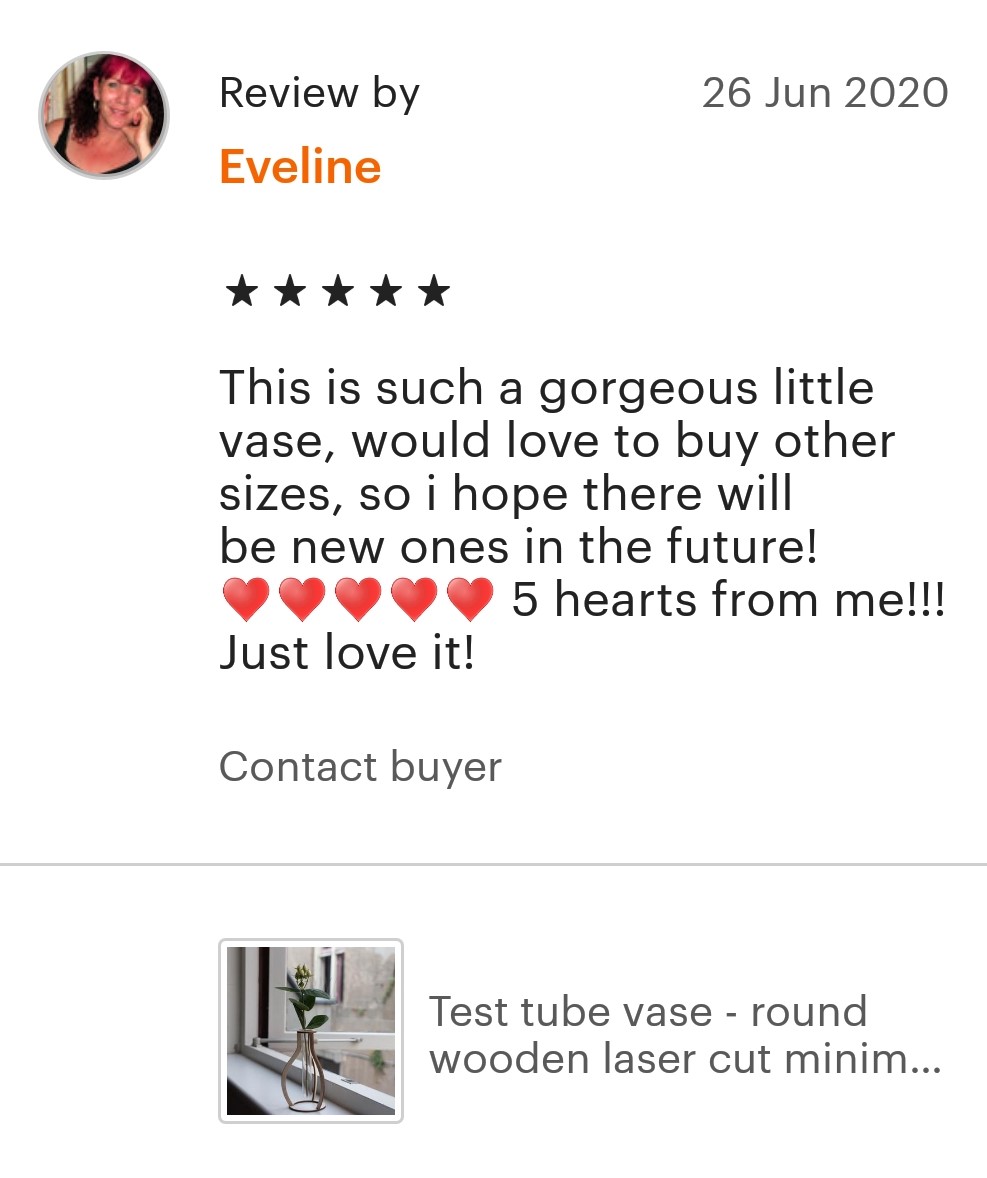Viewport: 987px width, 1178px height.
Task: Tap Eveline's profile picture
Action: coord(104,115)
